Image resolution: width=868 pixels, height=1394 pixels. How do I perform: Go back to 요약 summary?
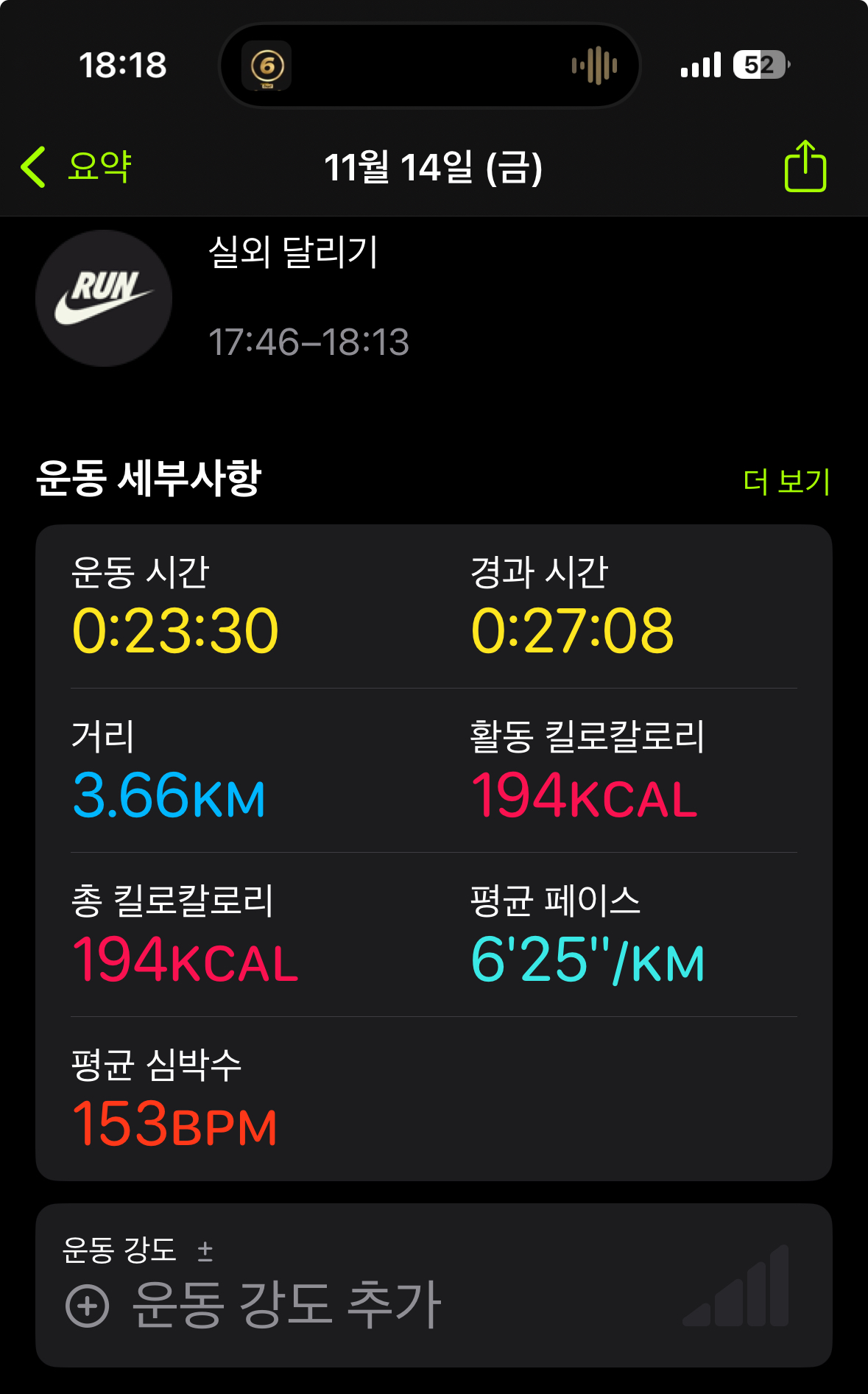tap(76, 166)
